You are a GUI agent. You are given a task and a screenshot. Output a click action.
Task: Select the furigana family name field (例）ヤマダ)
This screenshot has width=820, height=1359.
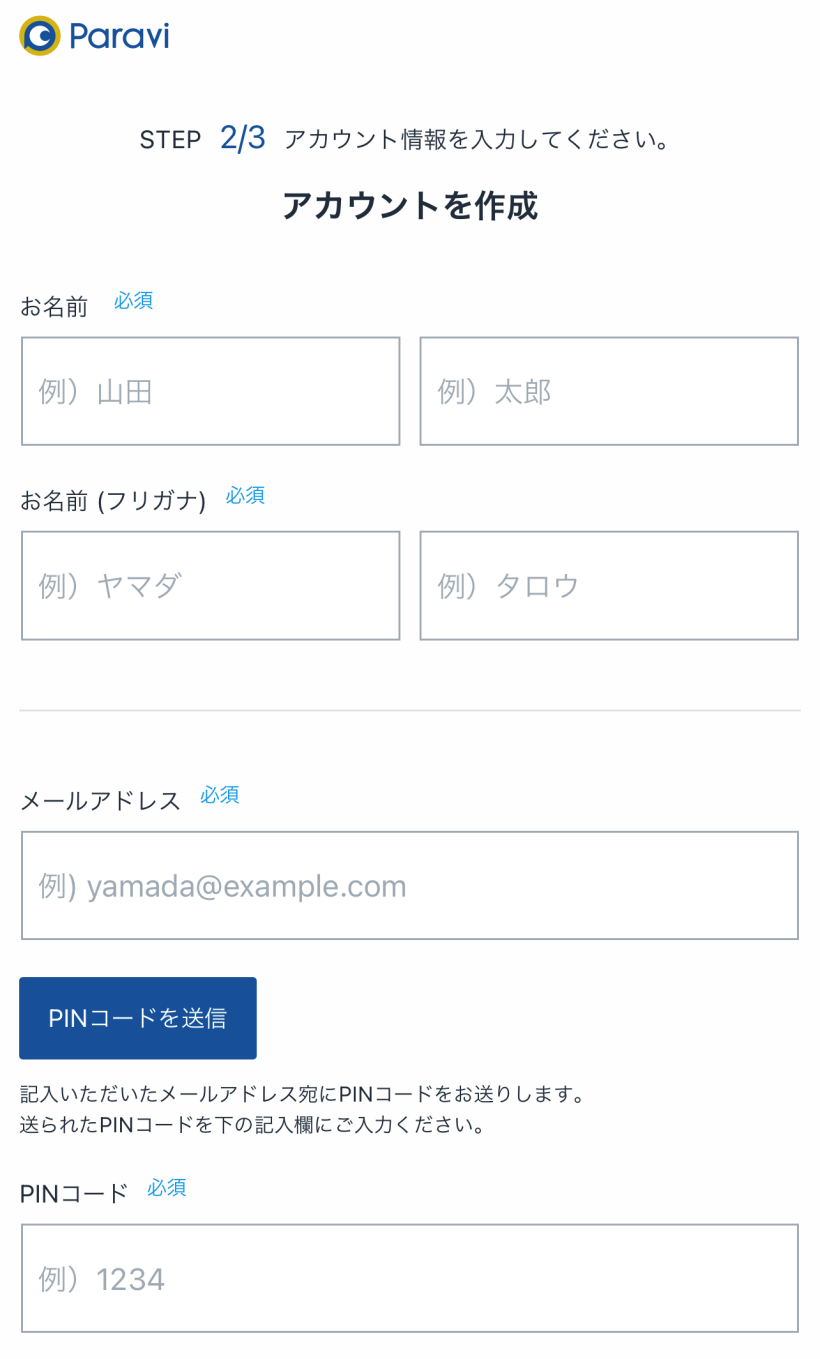[210, 585]
